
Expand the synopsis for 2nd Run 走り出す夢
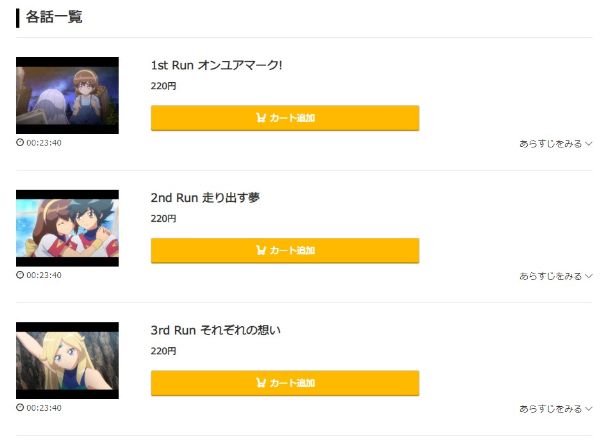coord(555,276)
